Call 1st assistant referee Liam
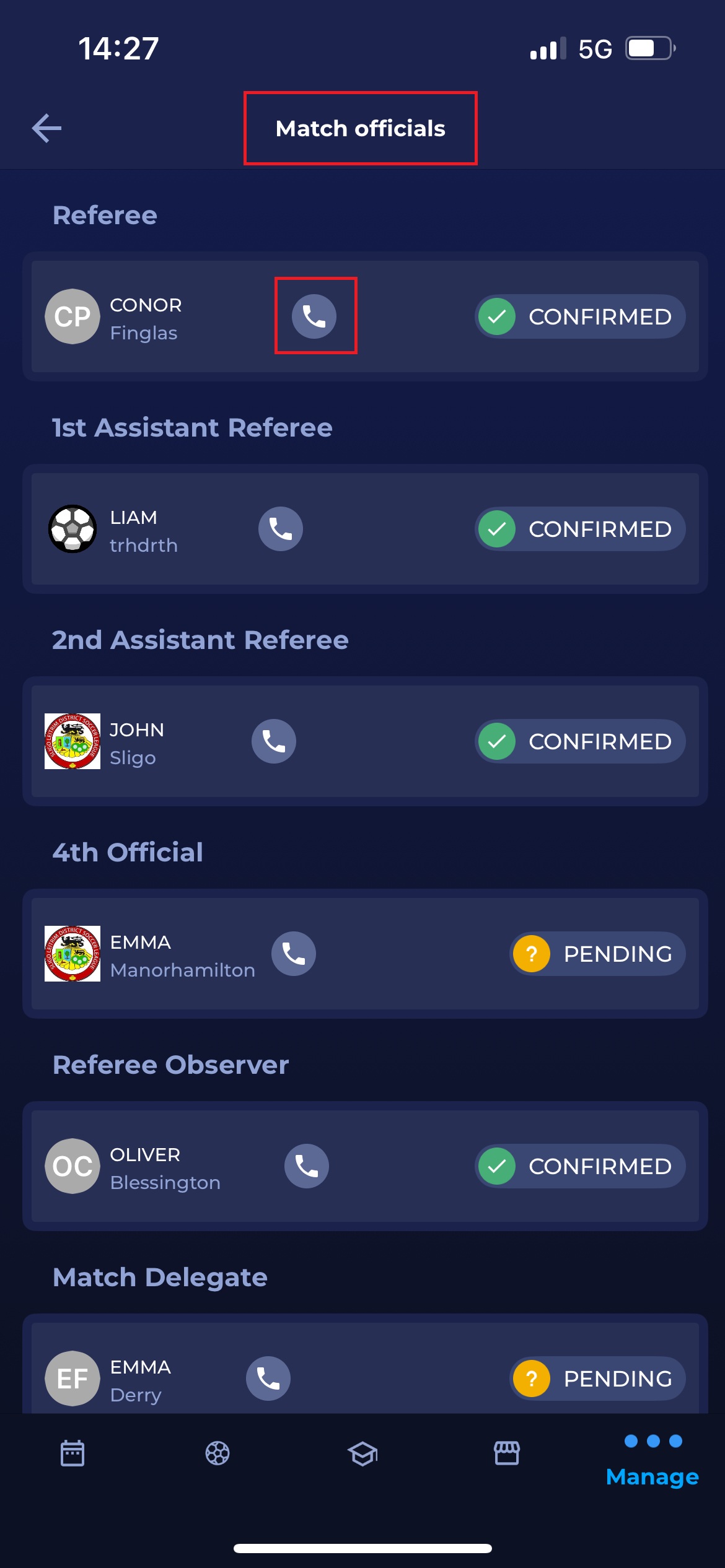725x1568 pixels. [281, 529]
